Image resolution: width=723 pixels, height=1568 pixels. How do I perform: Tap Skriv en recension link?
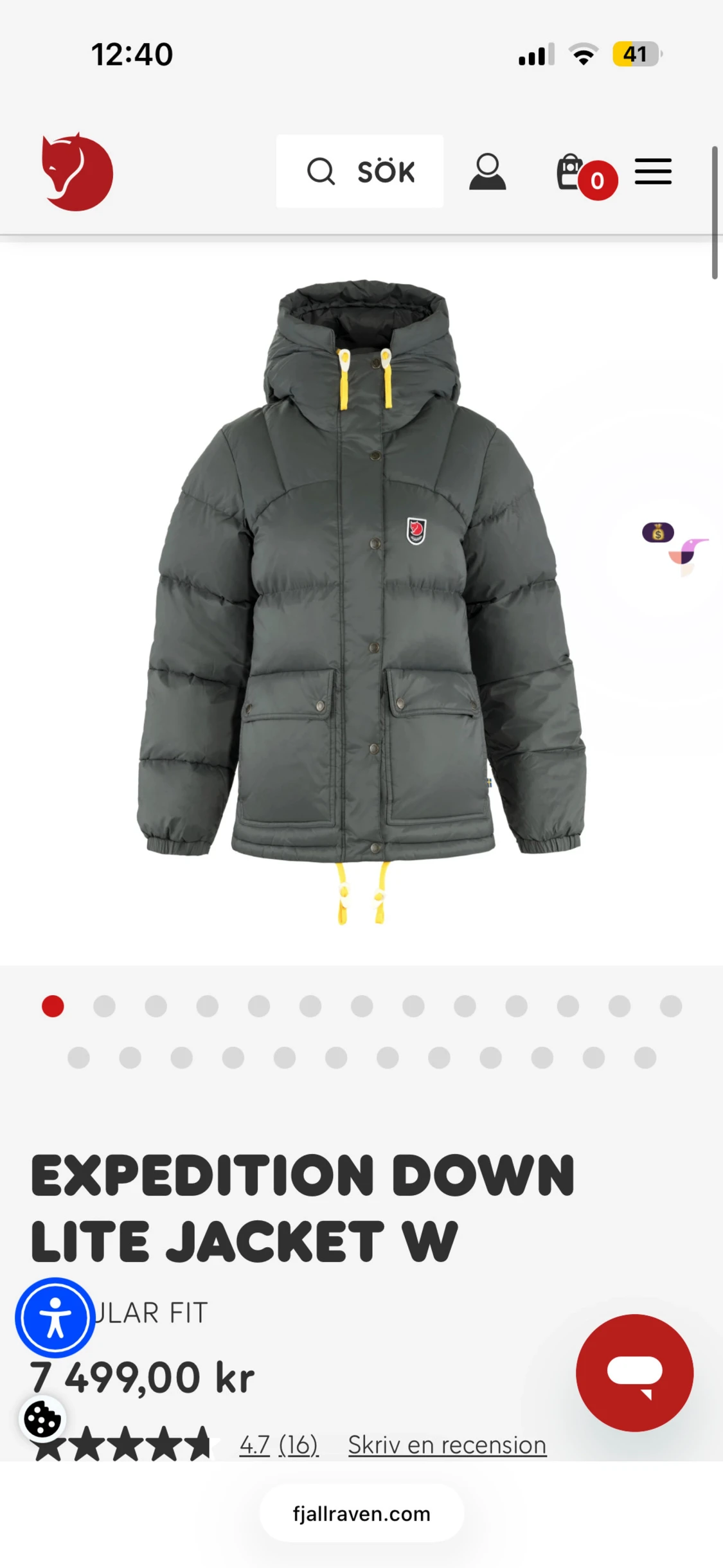(447, 1445)
